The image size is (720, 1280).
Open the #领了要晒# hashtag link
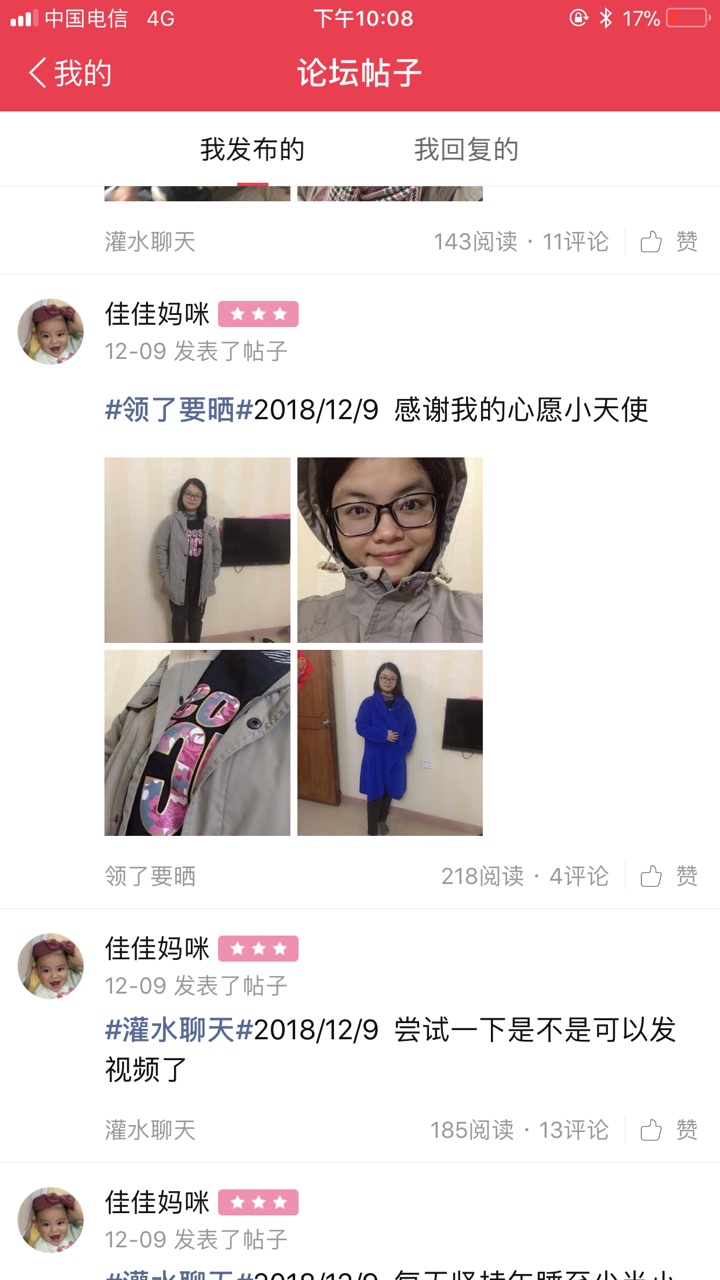[x=179, y=409]
